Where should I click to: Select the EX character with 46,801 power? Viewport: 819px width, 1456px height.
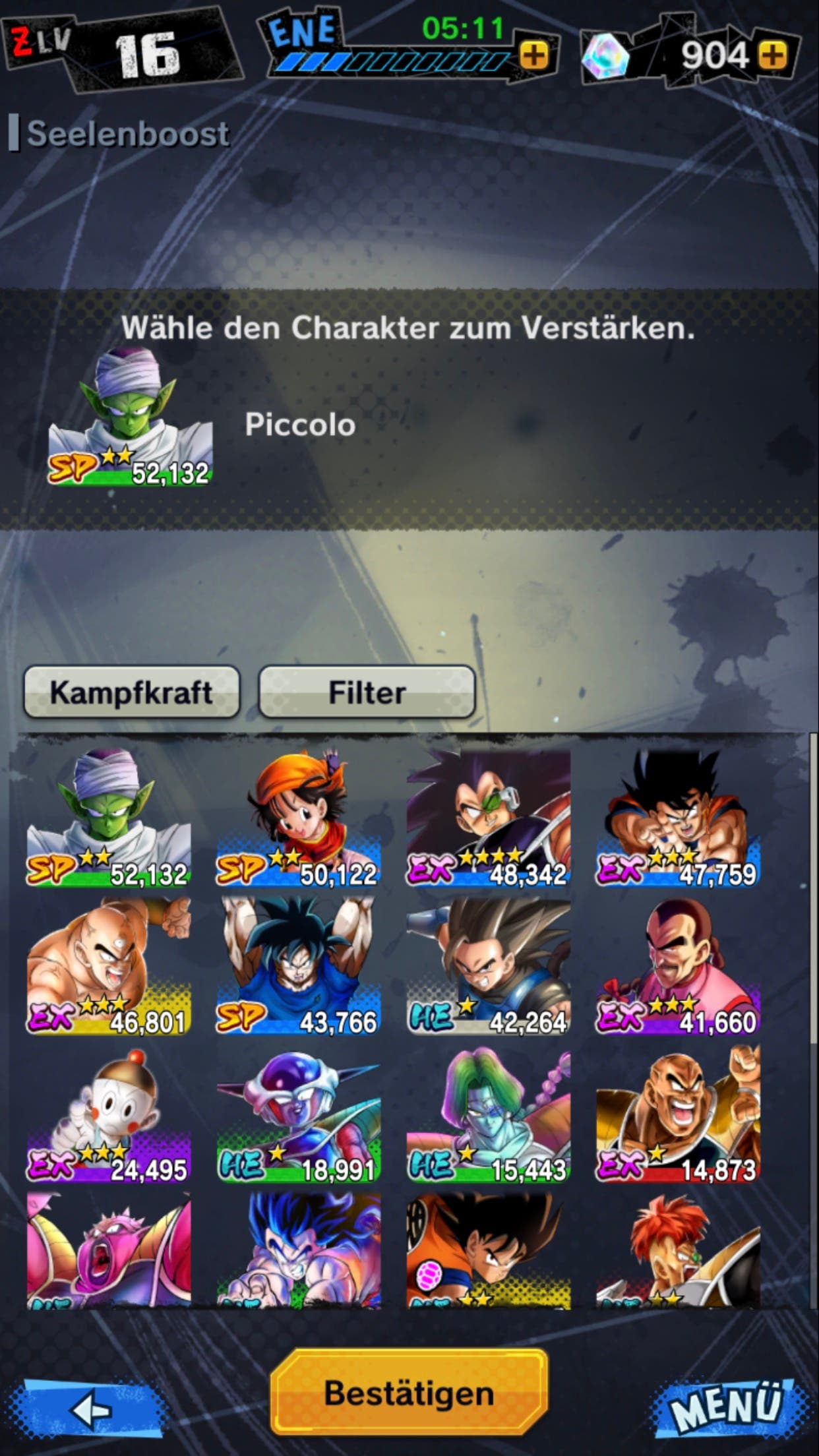click(x=109, y=966)
